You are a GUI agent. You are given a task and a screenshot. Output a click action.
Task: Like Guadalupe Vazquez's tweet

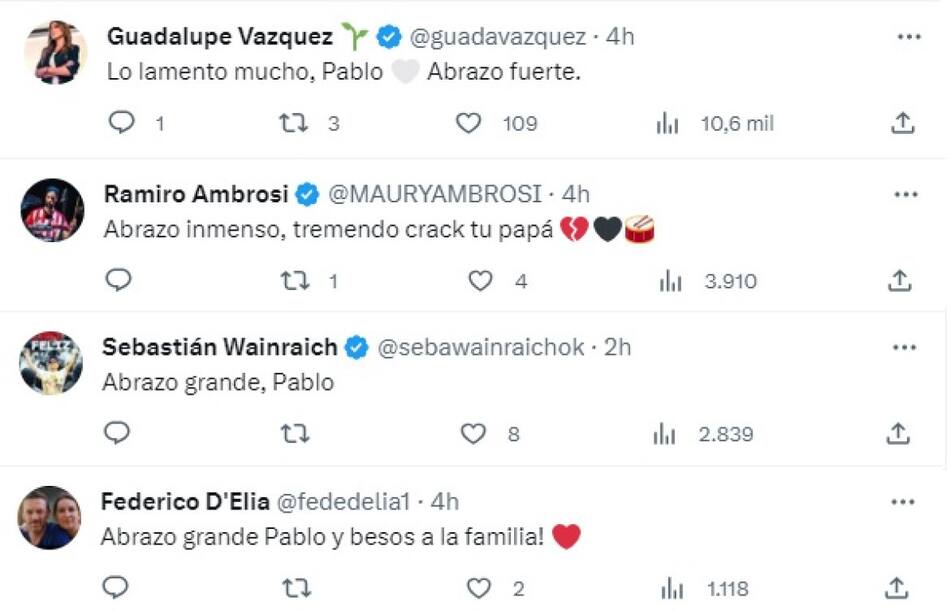pos(468,123)
